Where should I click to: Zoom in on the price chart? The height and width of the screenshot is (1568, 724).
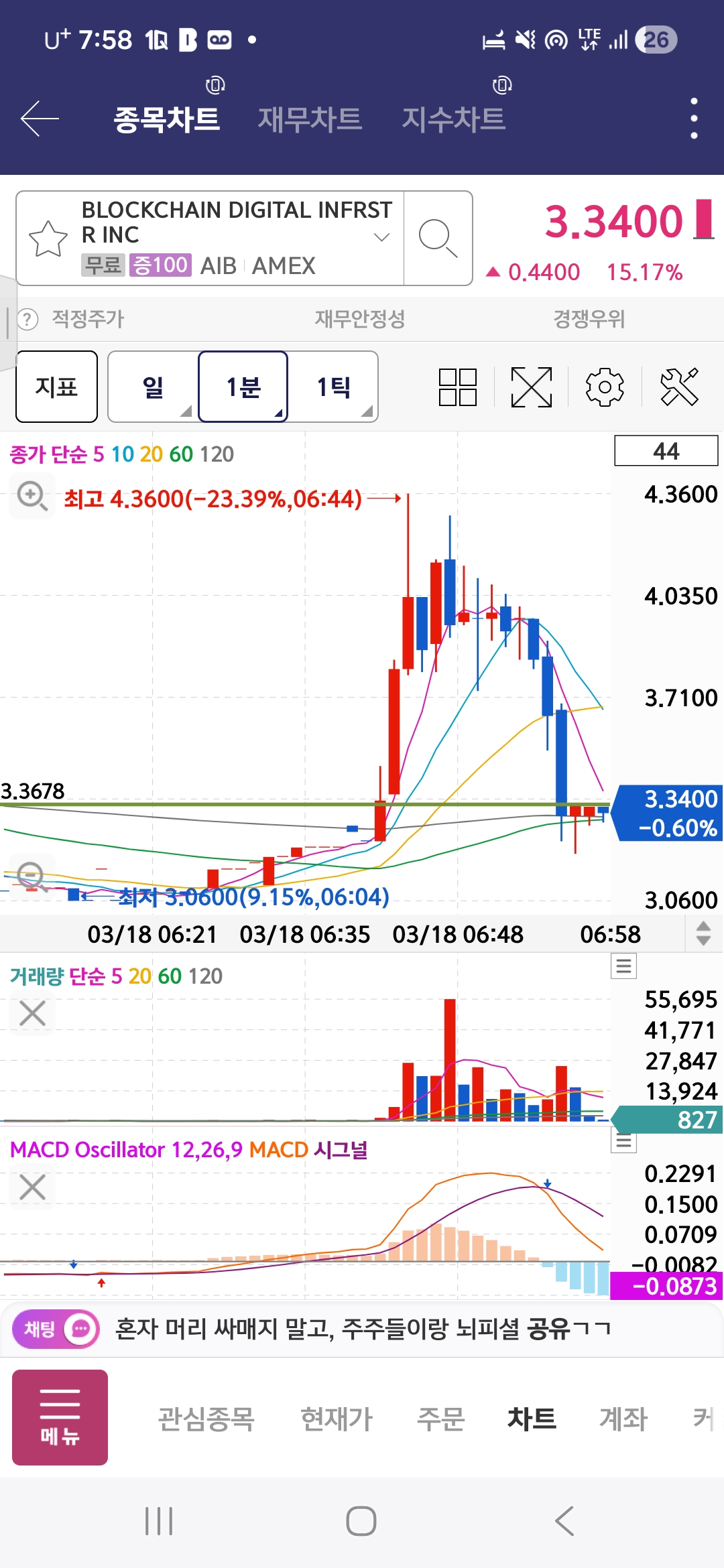pyautogui.click(x=32, y=497)
